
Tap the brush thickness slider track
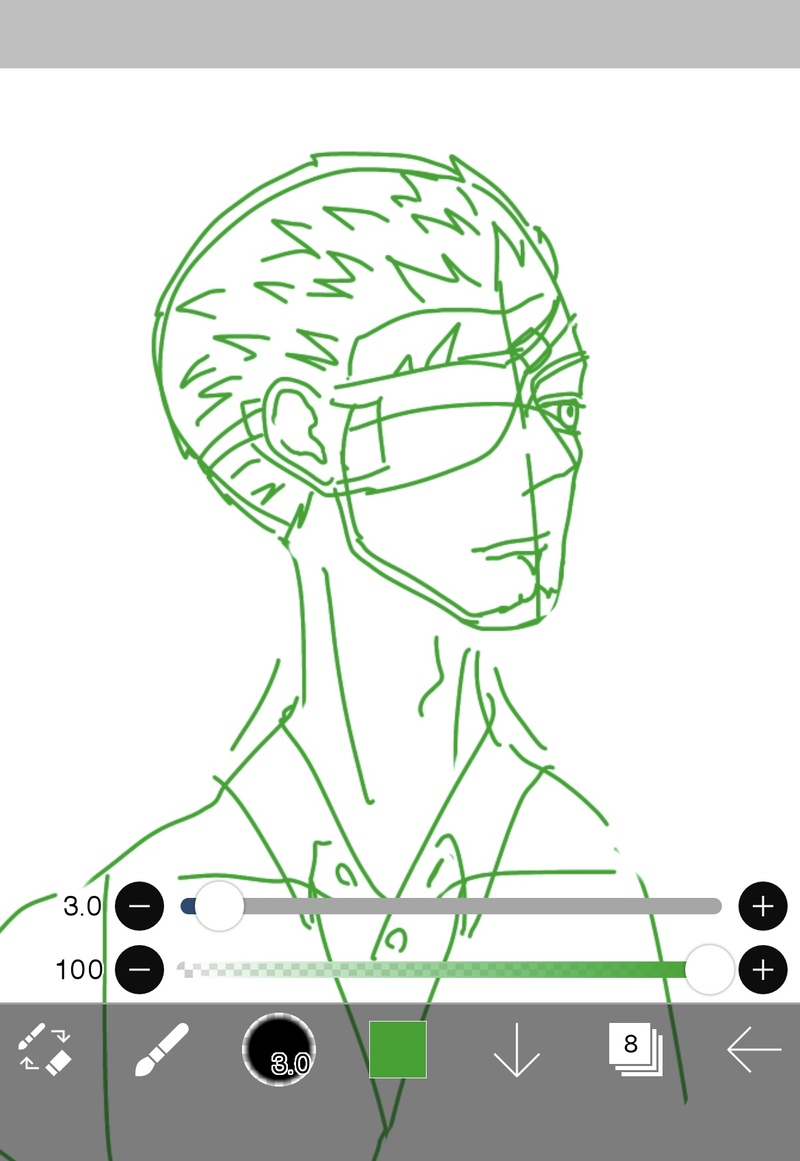(470, 906)
